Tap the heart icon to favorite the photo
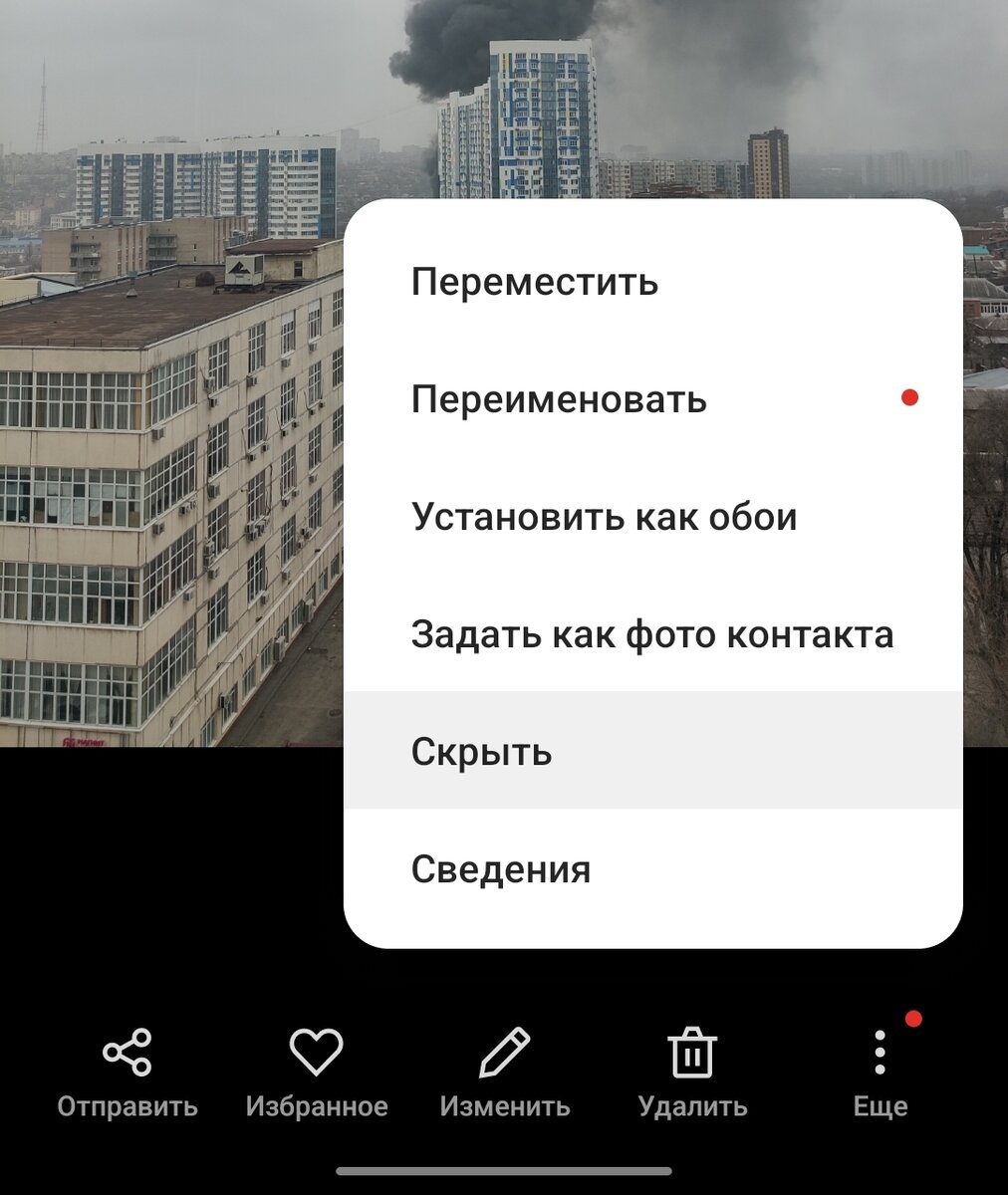Viewport: 1008px width, 1195px height. pyautogui.click(x=317, y=1053)
